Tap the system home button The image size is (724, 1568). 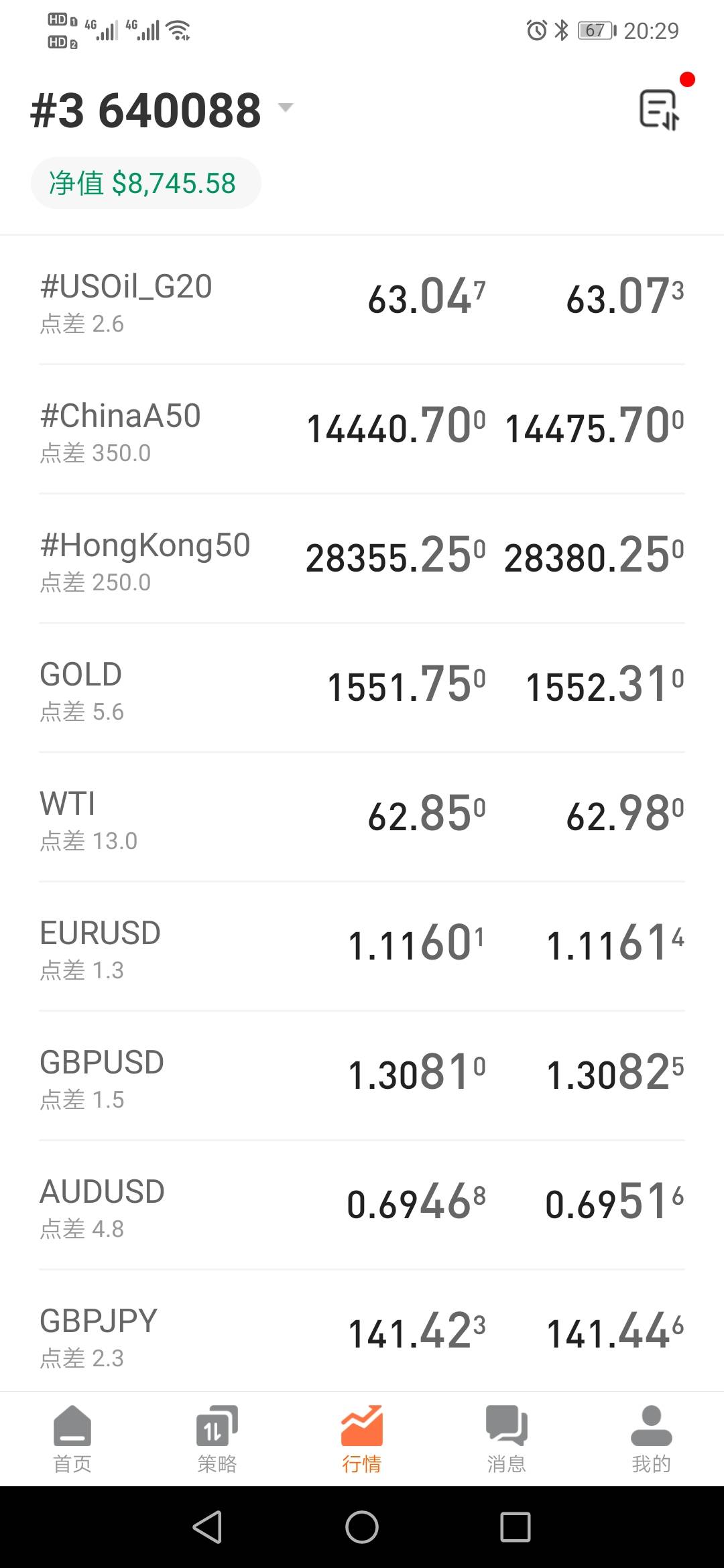pyautogui.click(x=362, y=1527)
